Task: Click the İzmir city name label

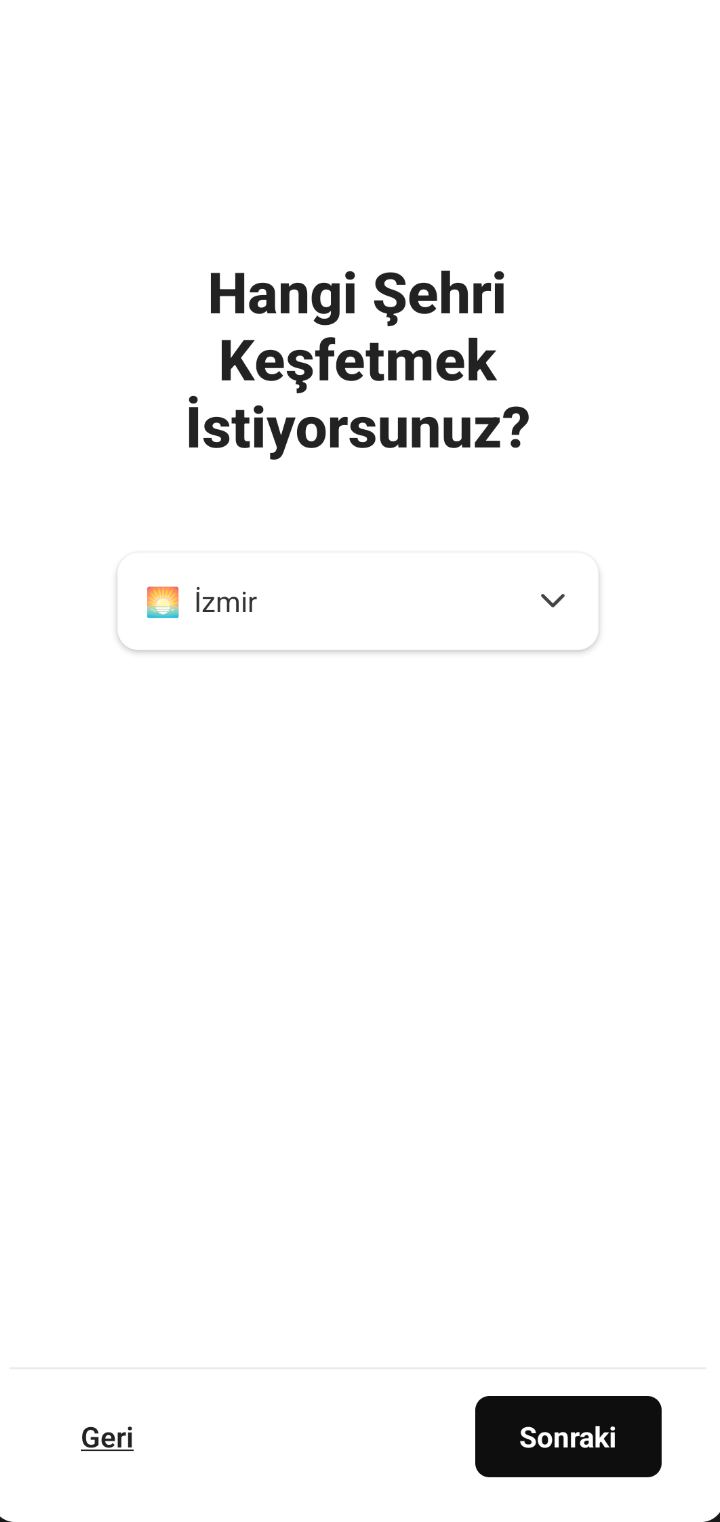Action: (x=224, y=601)
